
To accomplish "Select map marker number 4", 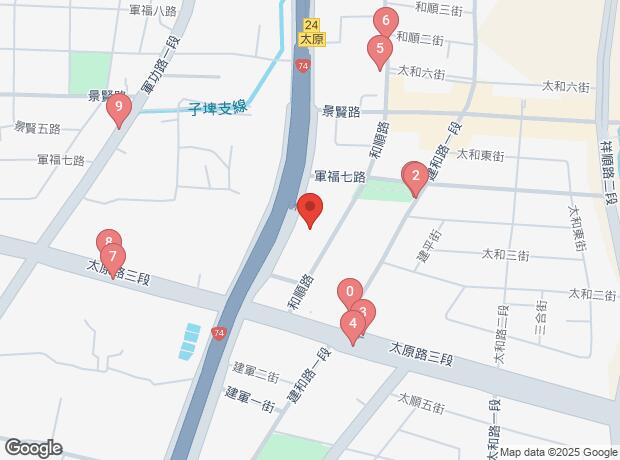I will (x=352, y=324).
